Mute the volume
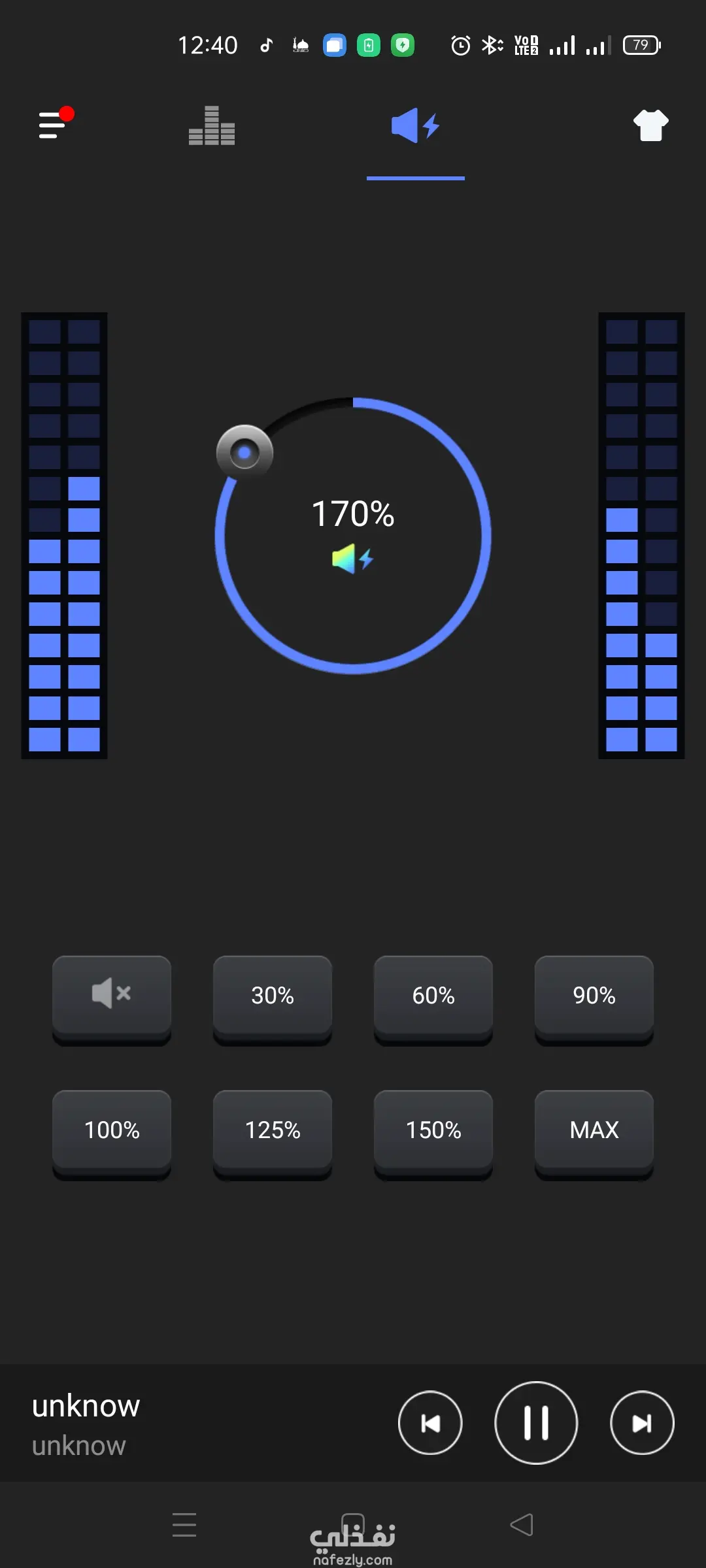 coord(112,994)
